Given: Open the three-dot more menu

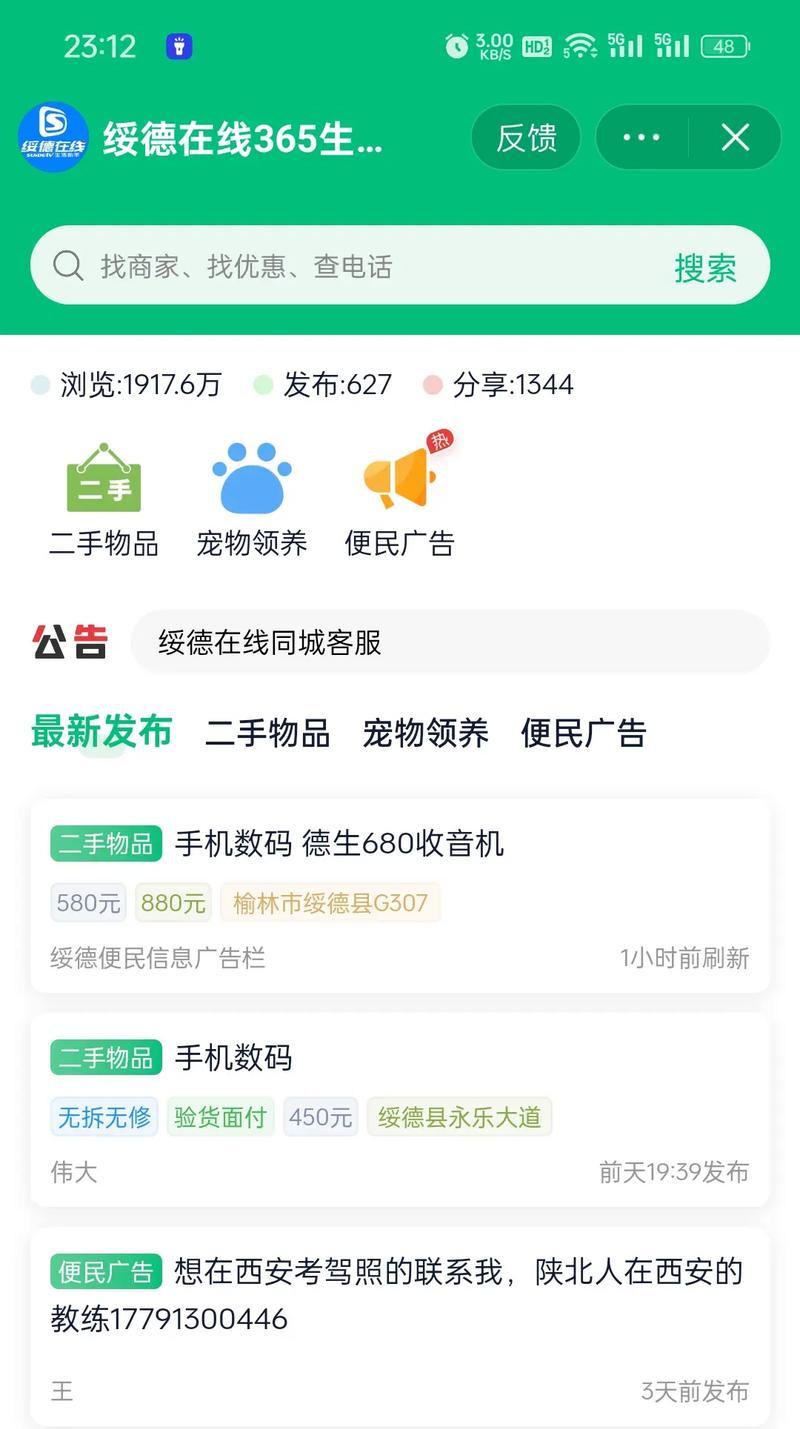Looking at the screenshot, I should (641, 138).
